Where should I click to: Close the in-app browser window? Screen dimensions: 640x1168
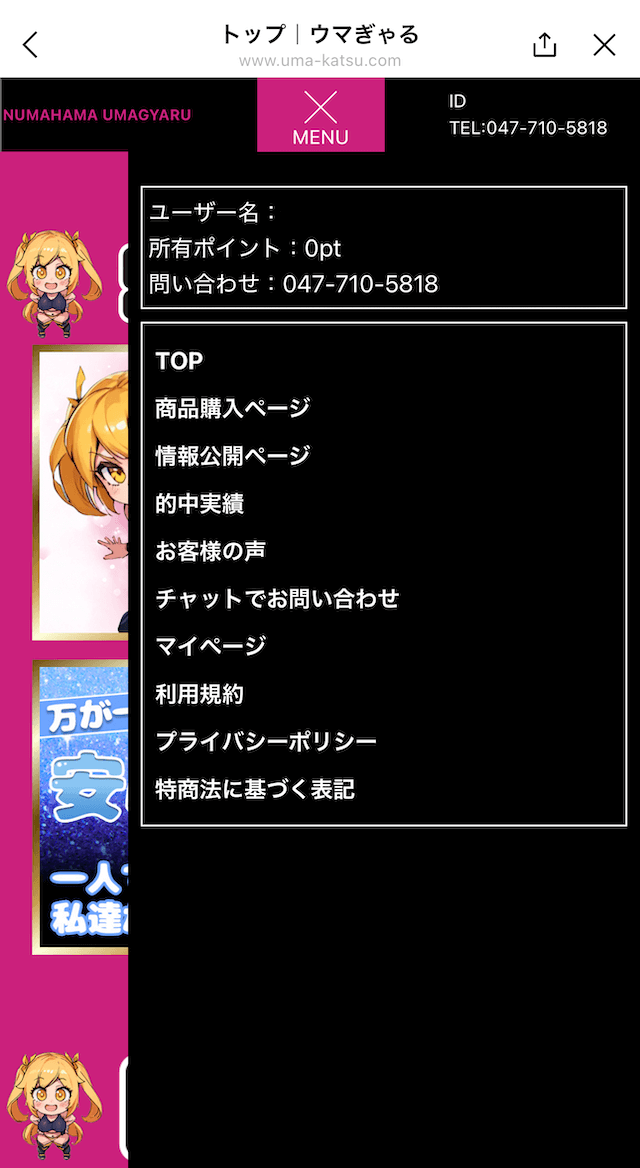point(604,45)
